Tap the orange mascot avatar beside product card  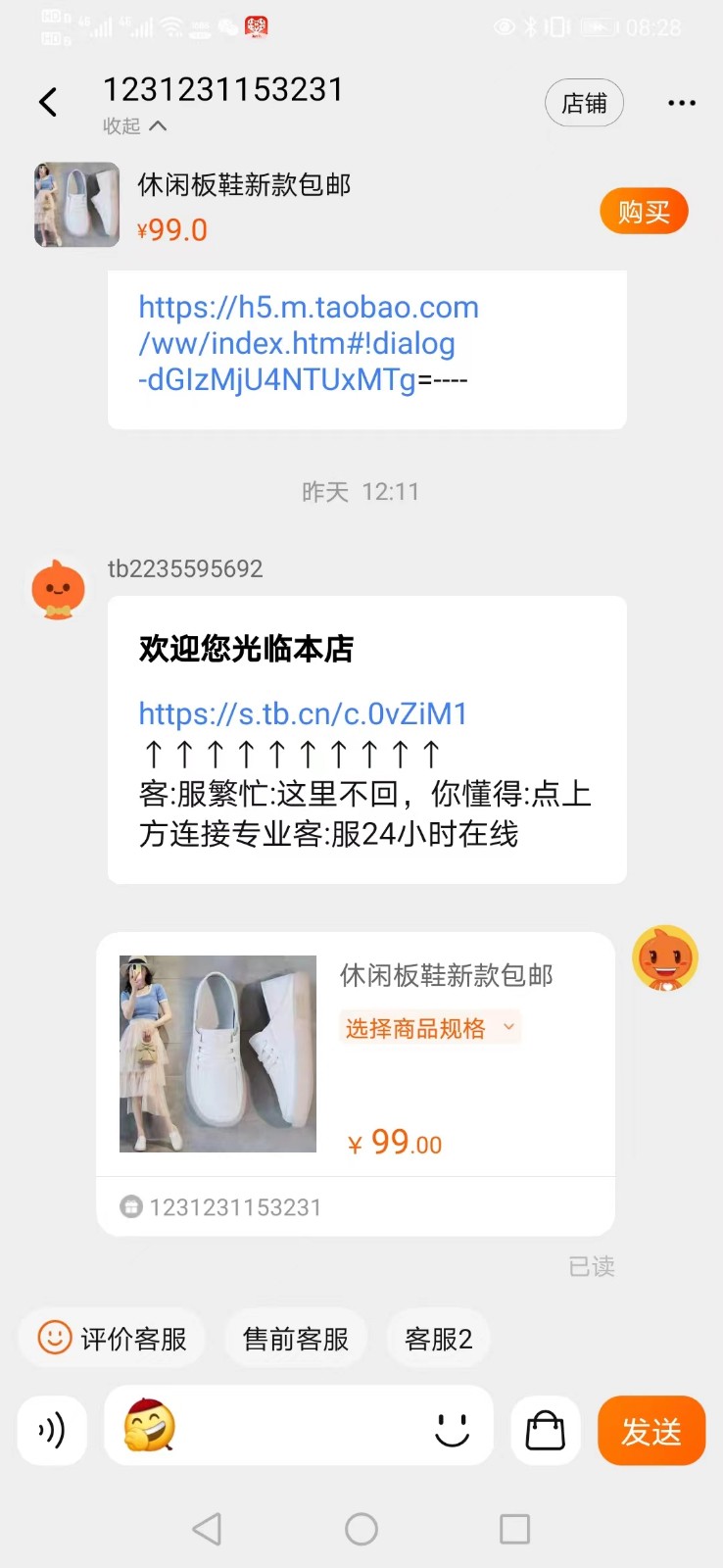(x=665, y=957)
